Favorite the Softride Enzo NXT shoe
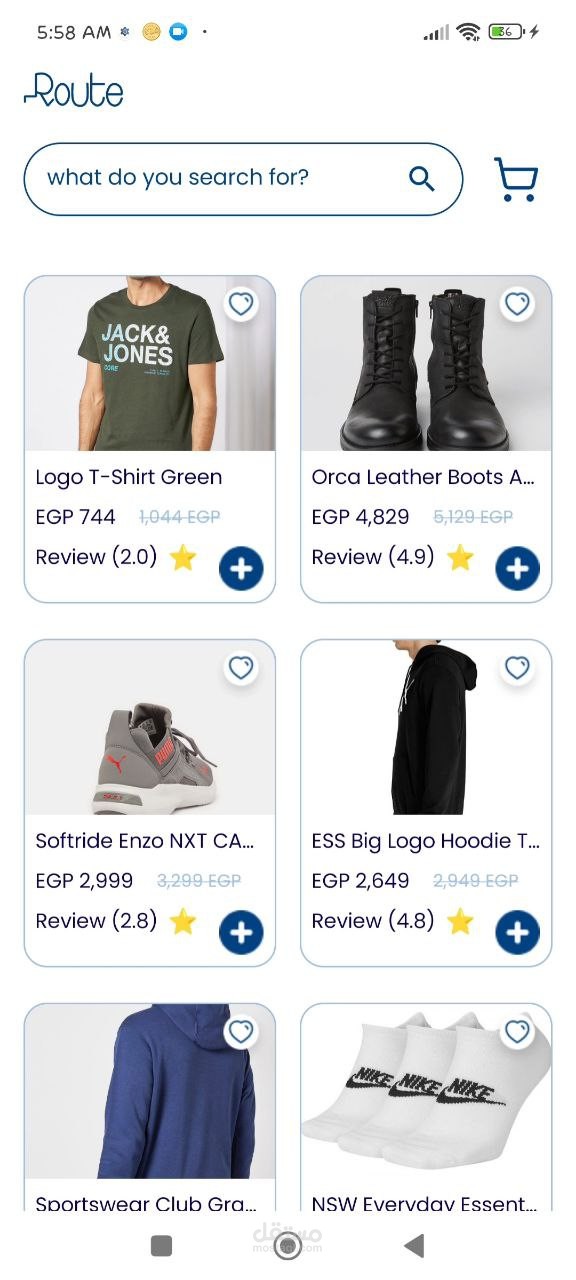This screenshot has height=1280, width=576. pyautogui.click(x=241, y=667)
